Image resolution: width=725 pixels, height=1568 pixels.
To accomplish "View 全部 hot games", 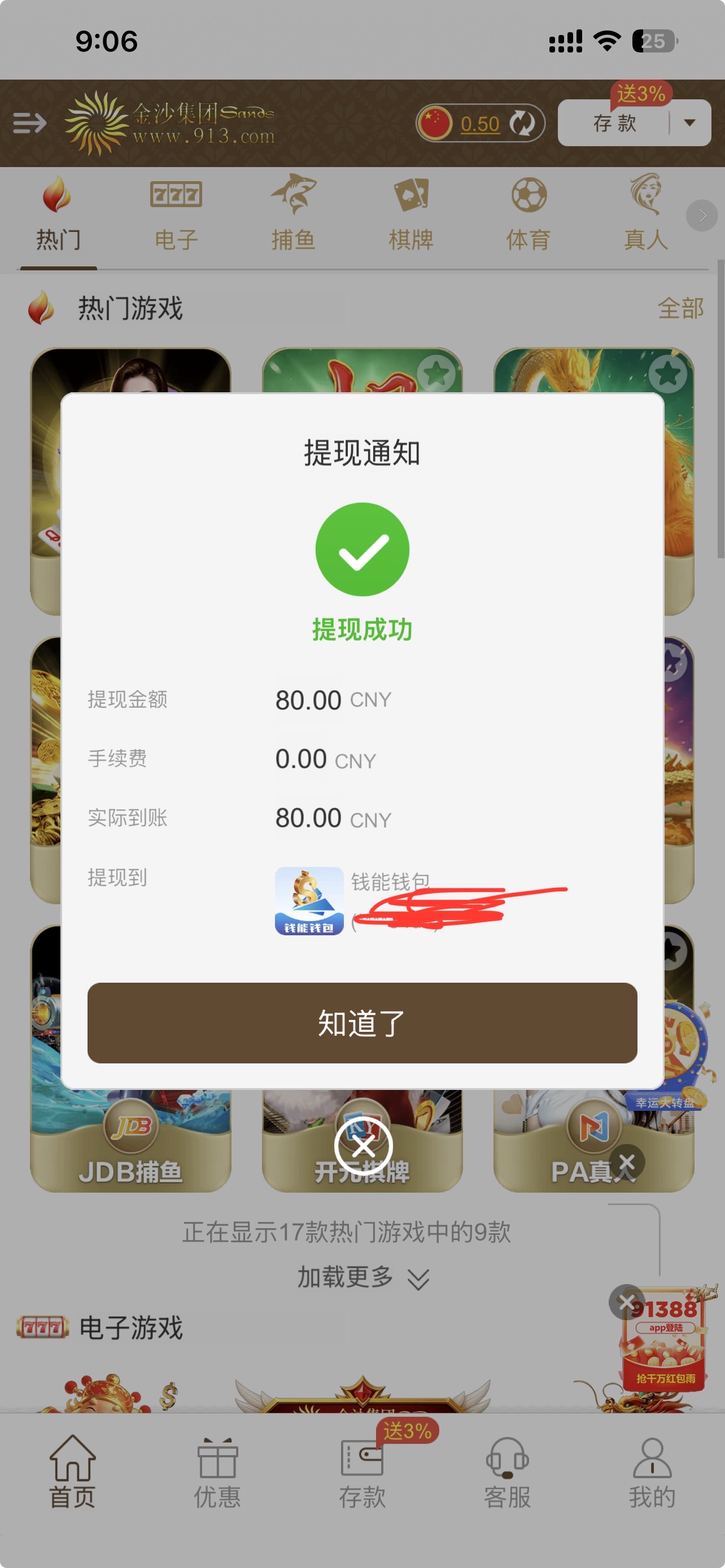I will (680, 309).
